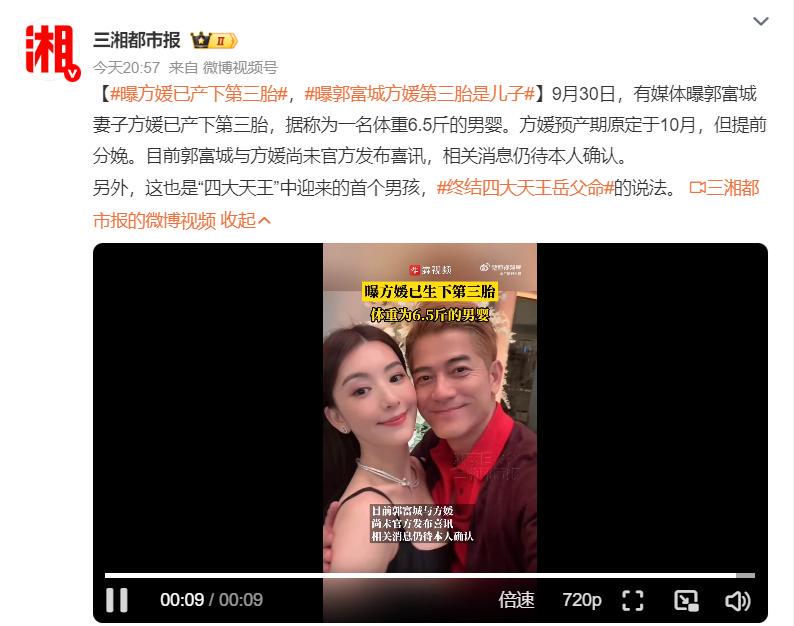The width and height of the screenshot is (794, 626).
Task: Seek using the video progress bar
Action: (x=430, y=576)
